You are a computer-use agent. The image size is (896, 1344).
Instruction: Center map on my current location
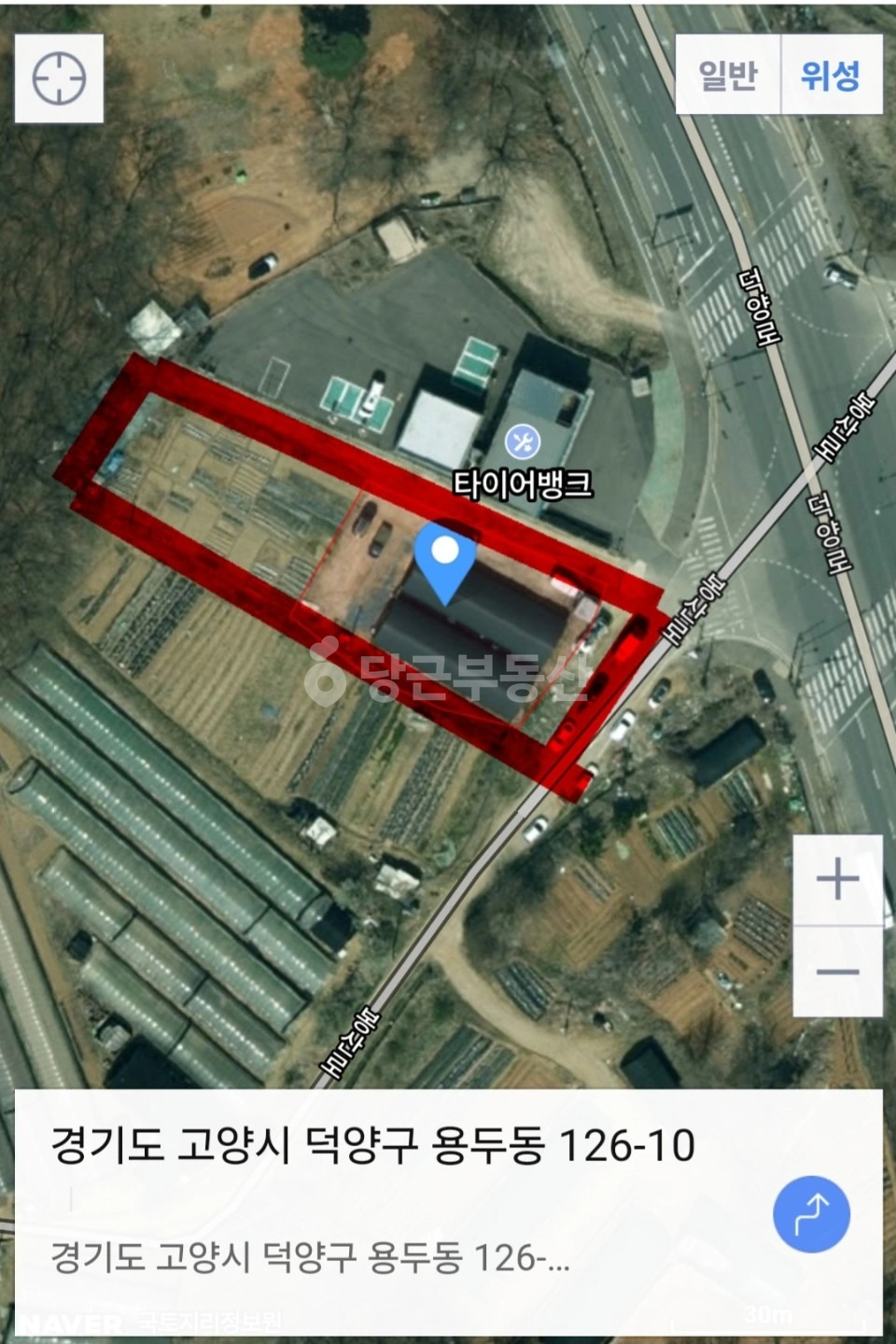[x=59, y=78]
